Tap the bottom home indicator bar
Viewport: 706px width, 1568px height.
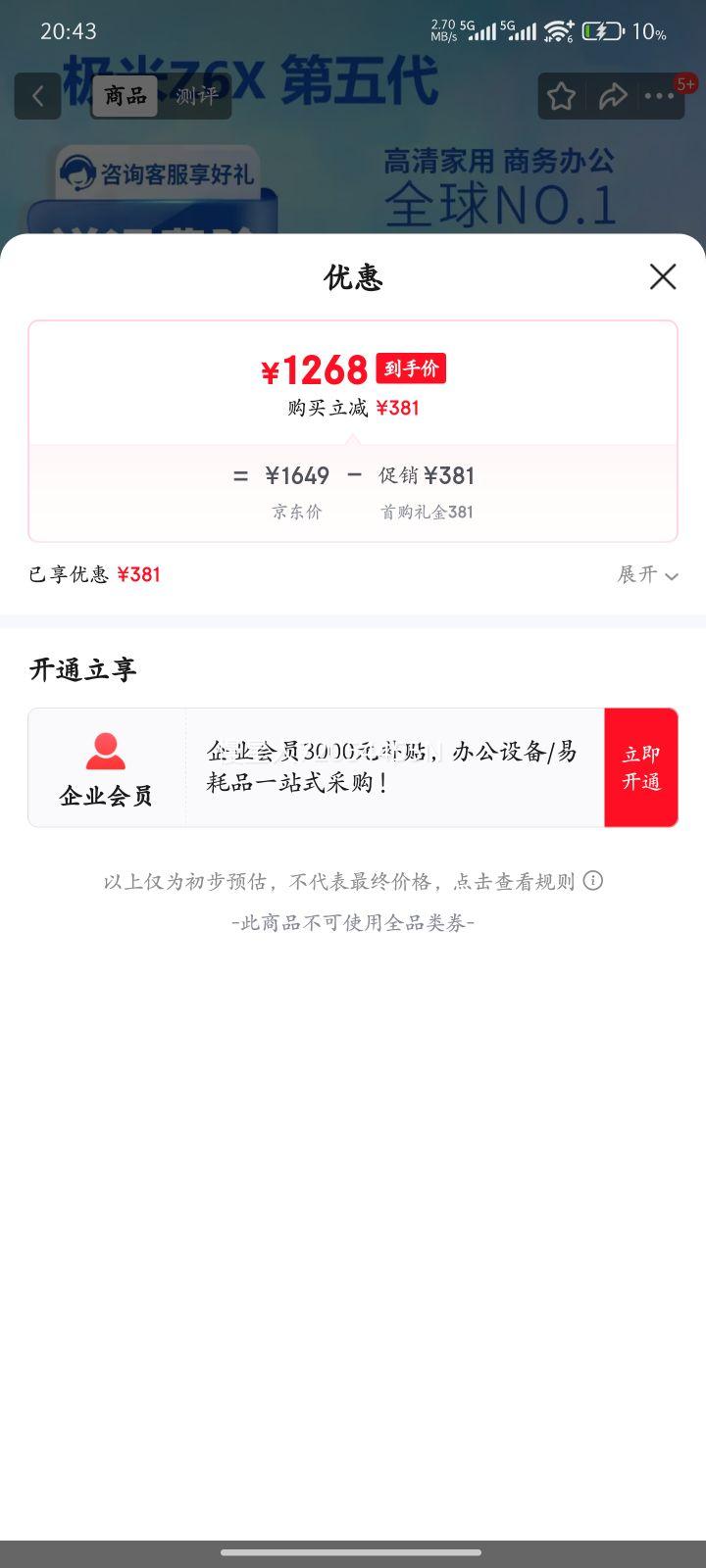tap(353, 1551)
